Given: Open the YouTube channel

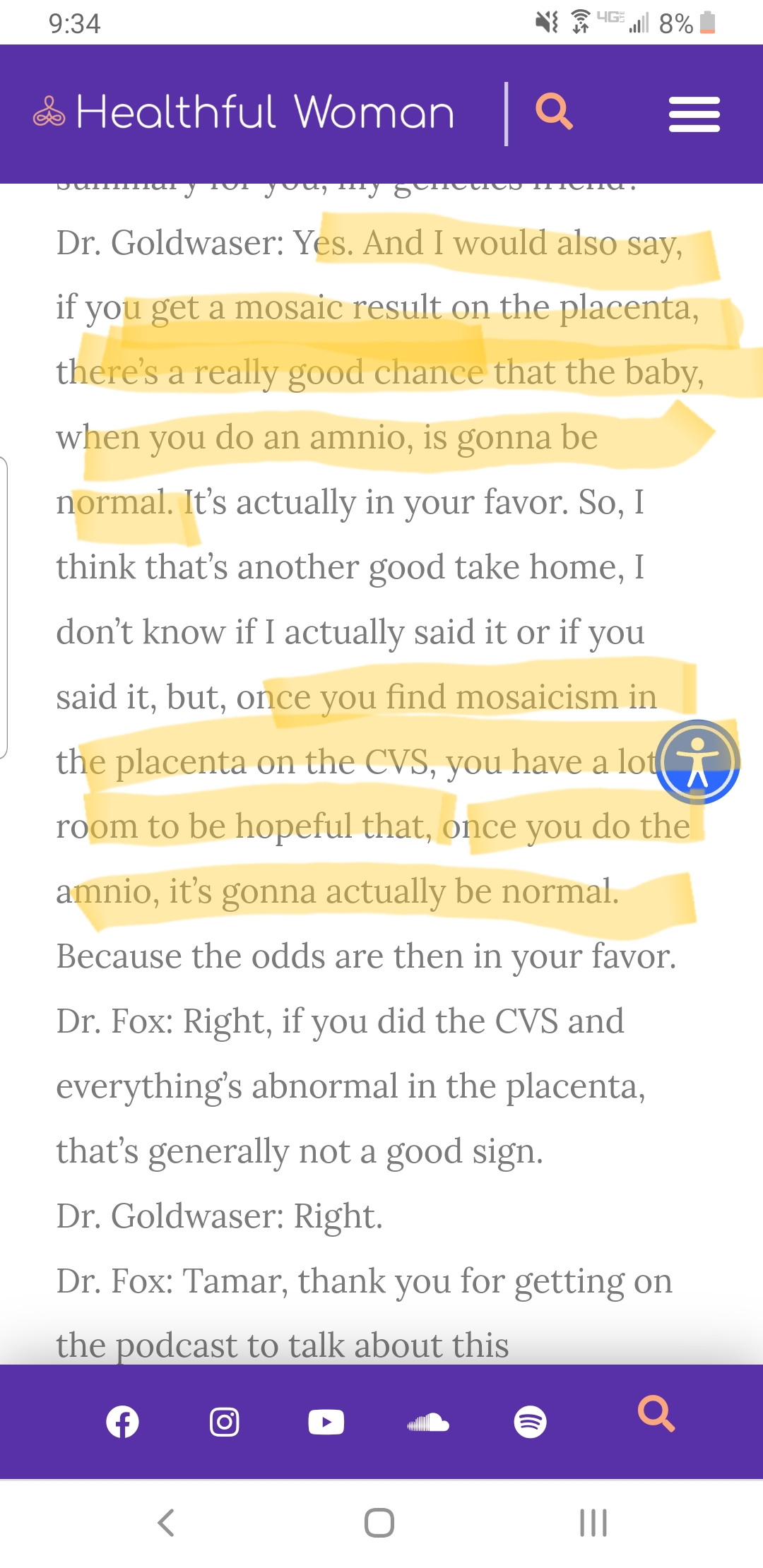Looking at the screenshot, I should point(326,1422).
